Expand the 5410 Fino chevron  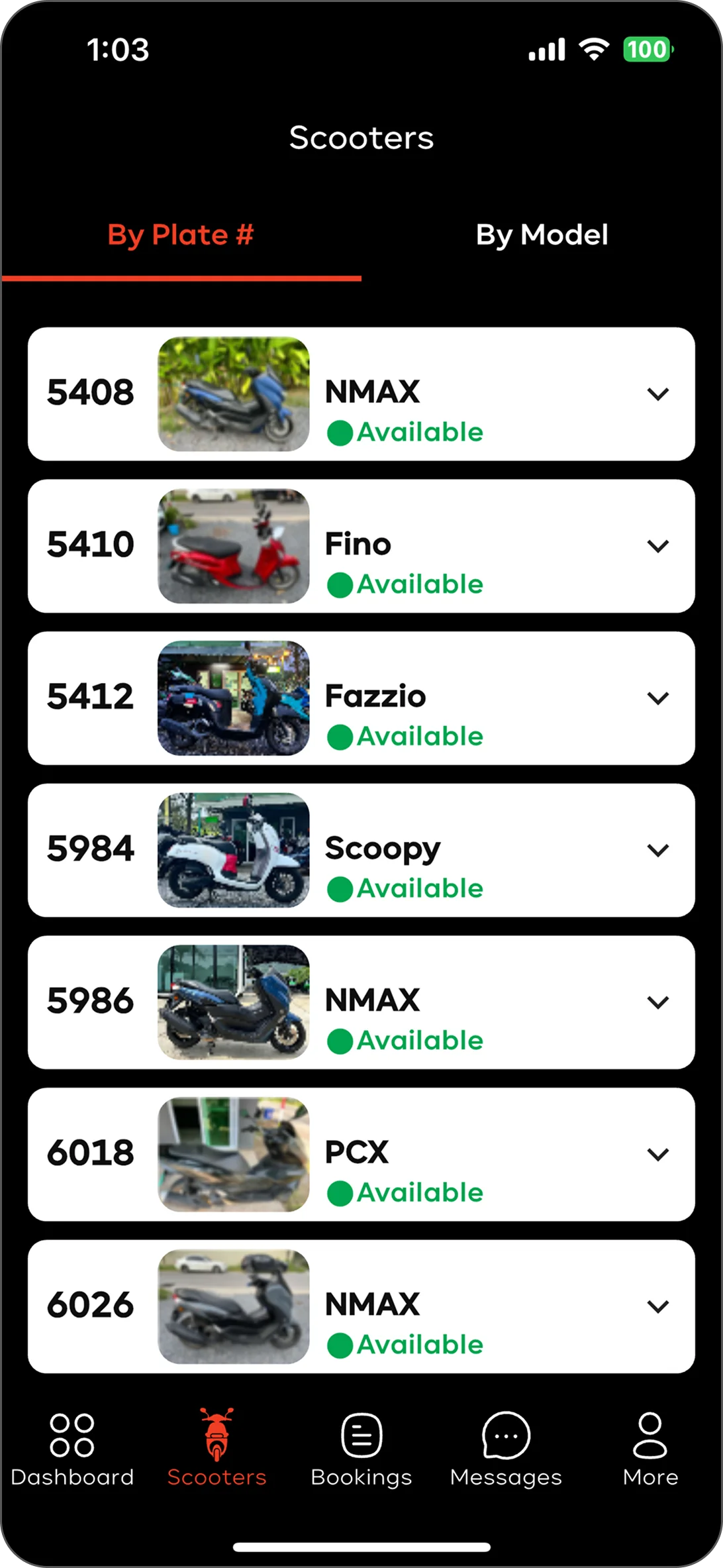point(657,547)
